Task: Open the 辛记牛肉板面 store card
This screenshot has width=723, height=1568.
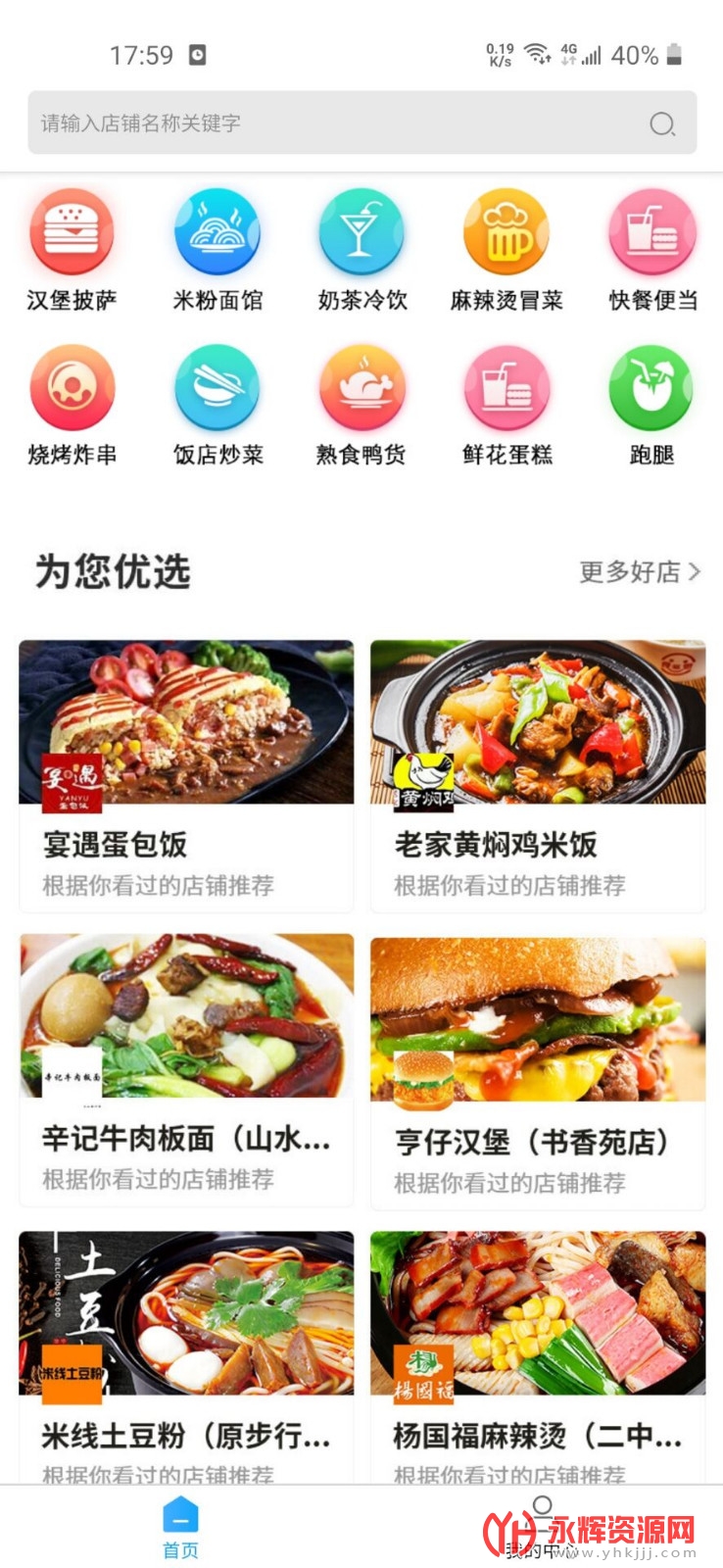Action: (186, 1068)
